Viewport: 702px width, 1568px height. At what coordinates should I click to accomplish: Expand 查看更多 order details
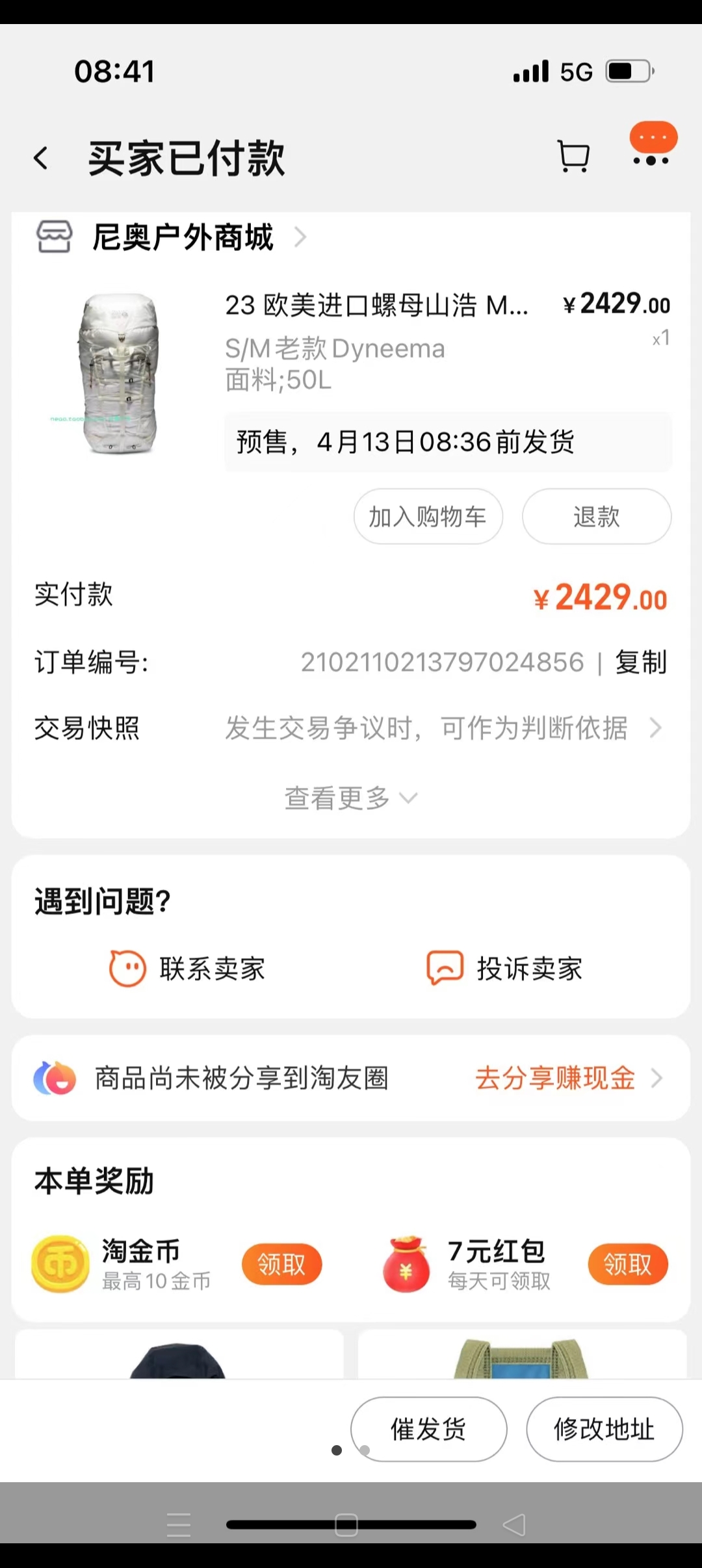click(x=350, y=798)
